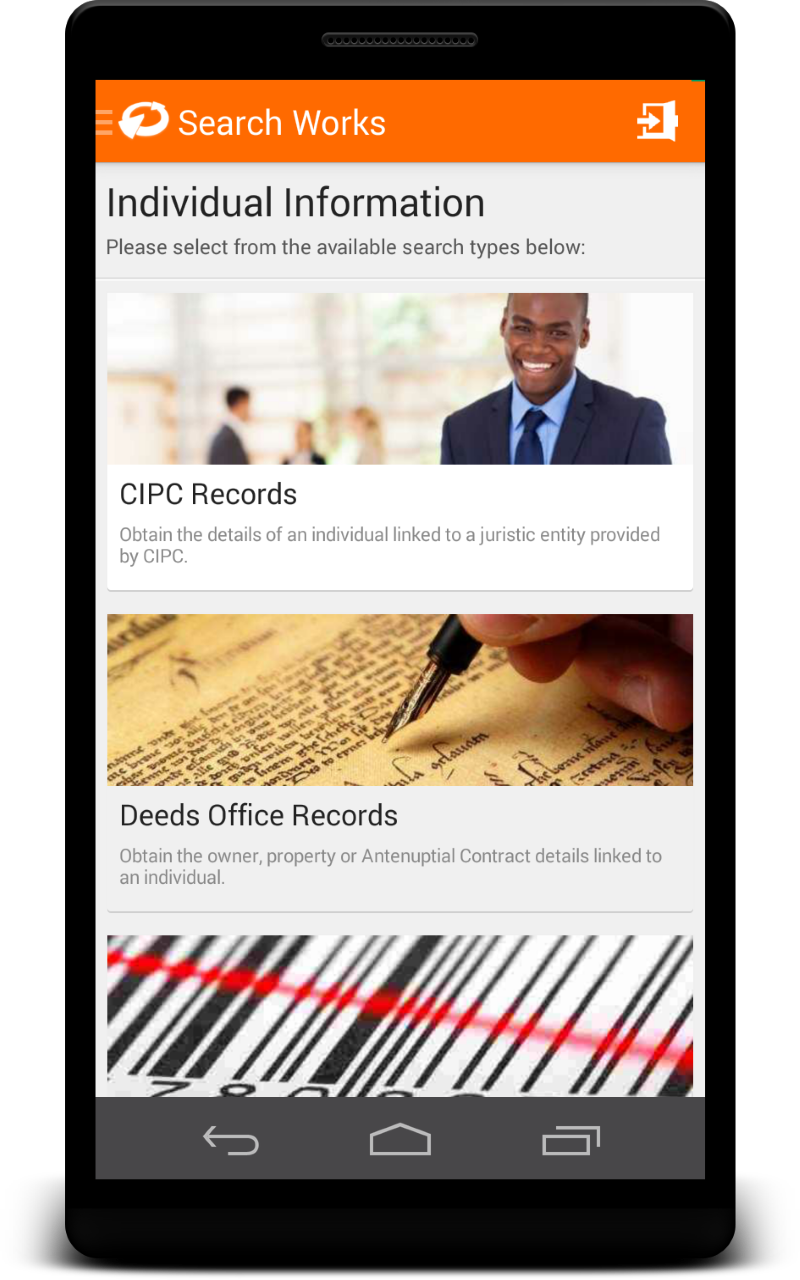Select the Deeds Office Records description text
This screenshot has height=1280, width=800.
(390, 866)
